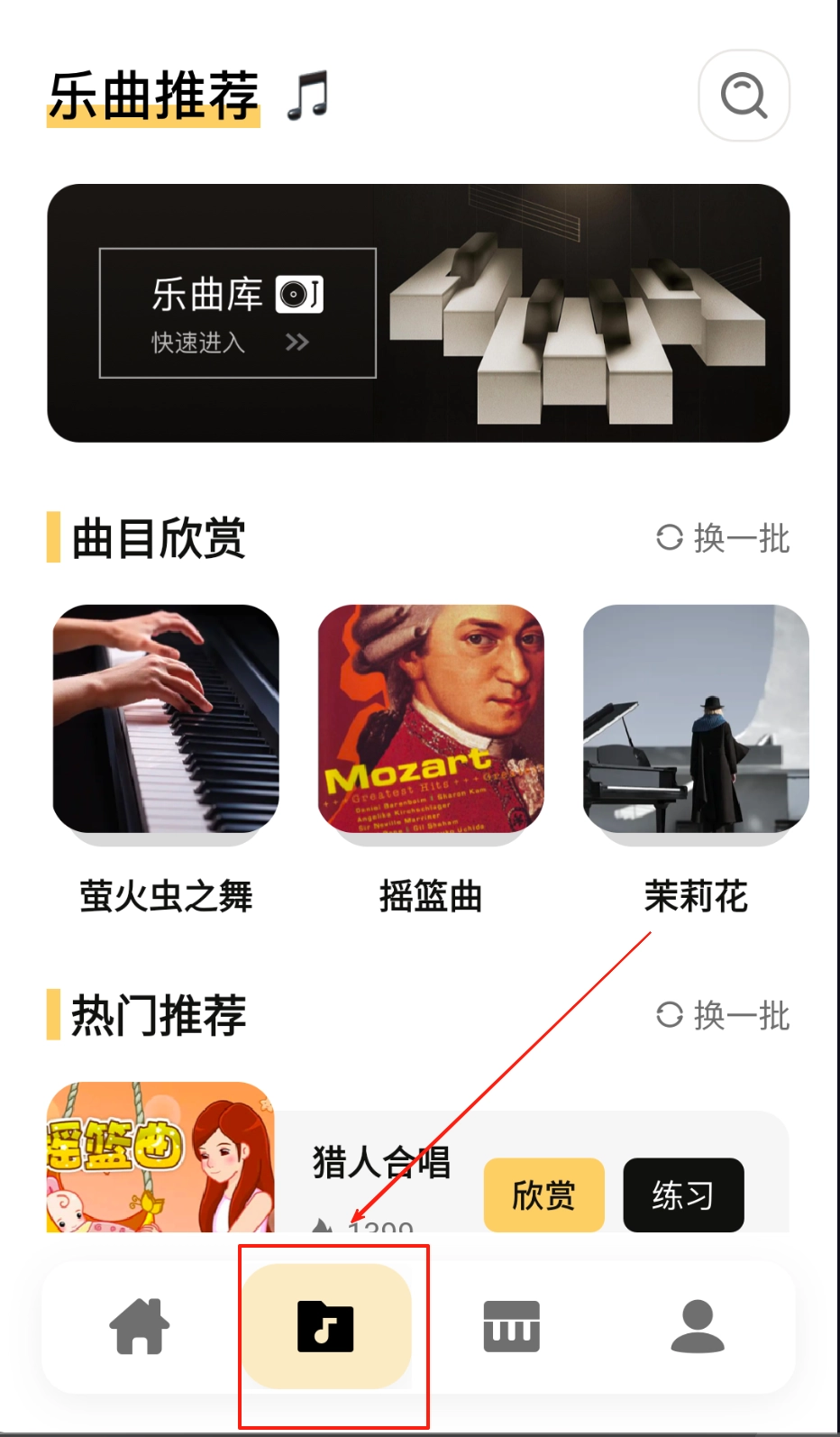
Task: Open the search icon at top right
Action: (744, 96)
